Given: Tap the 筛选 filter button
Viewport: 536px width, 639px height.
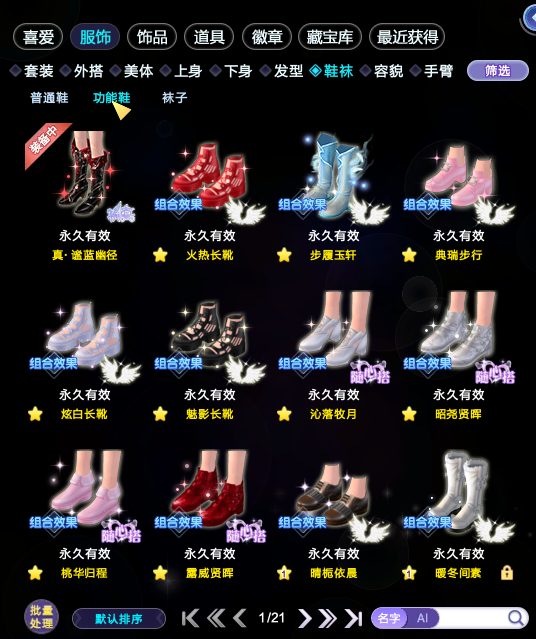Looking at the screenshot, I should click(x=497, y=71).
